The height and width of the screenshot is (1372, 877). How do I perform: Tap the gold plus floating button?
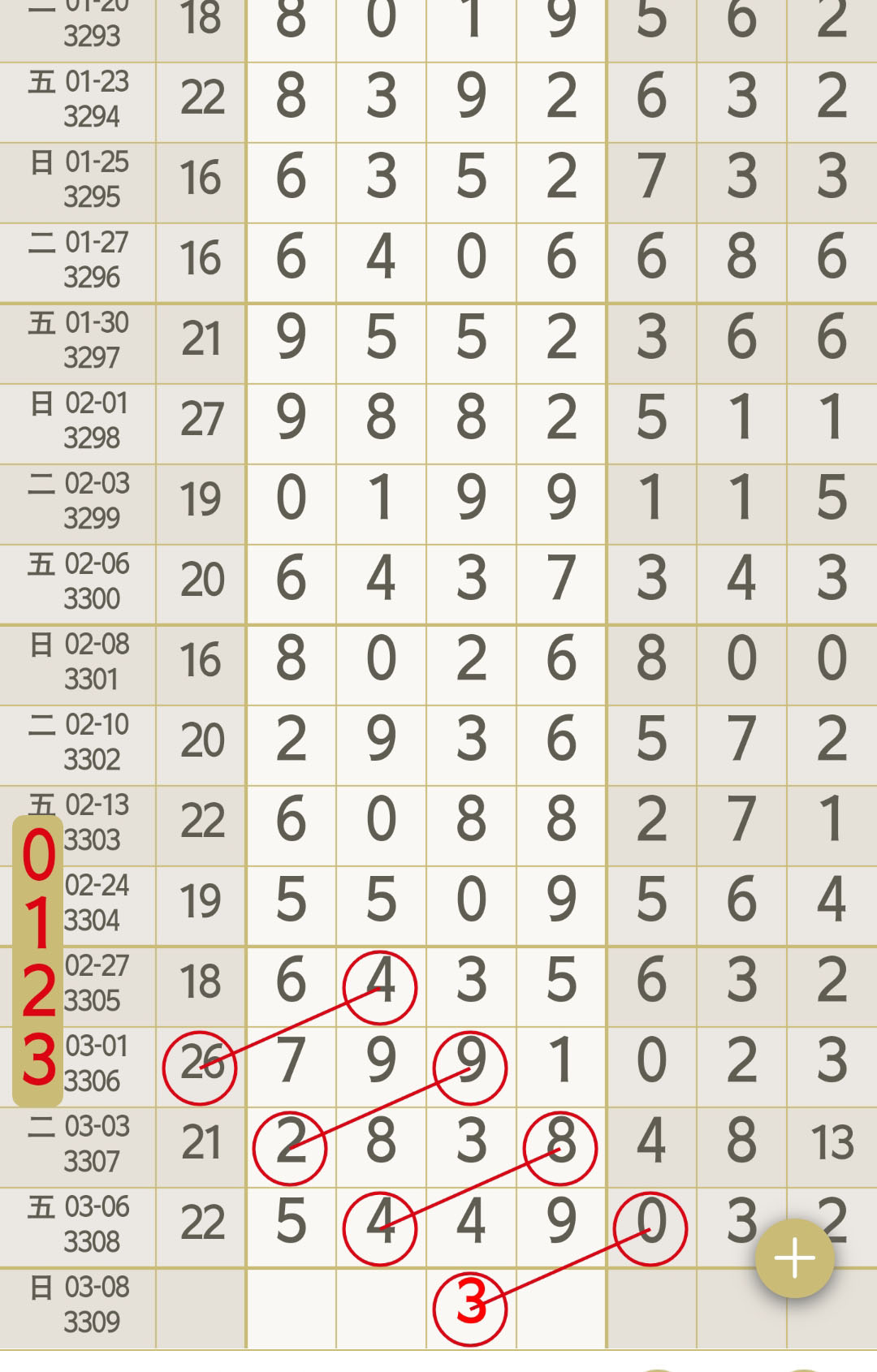pos(794,1258)
